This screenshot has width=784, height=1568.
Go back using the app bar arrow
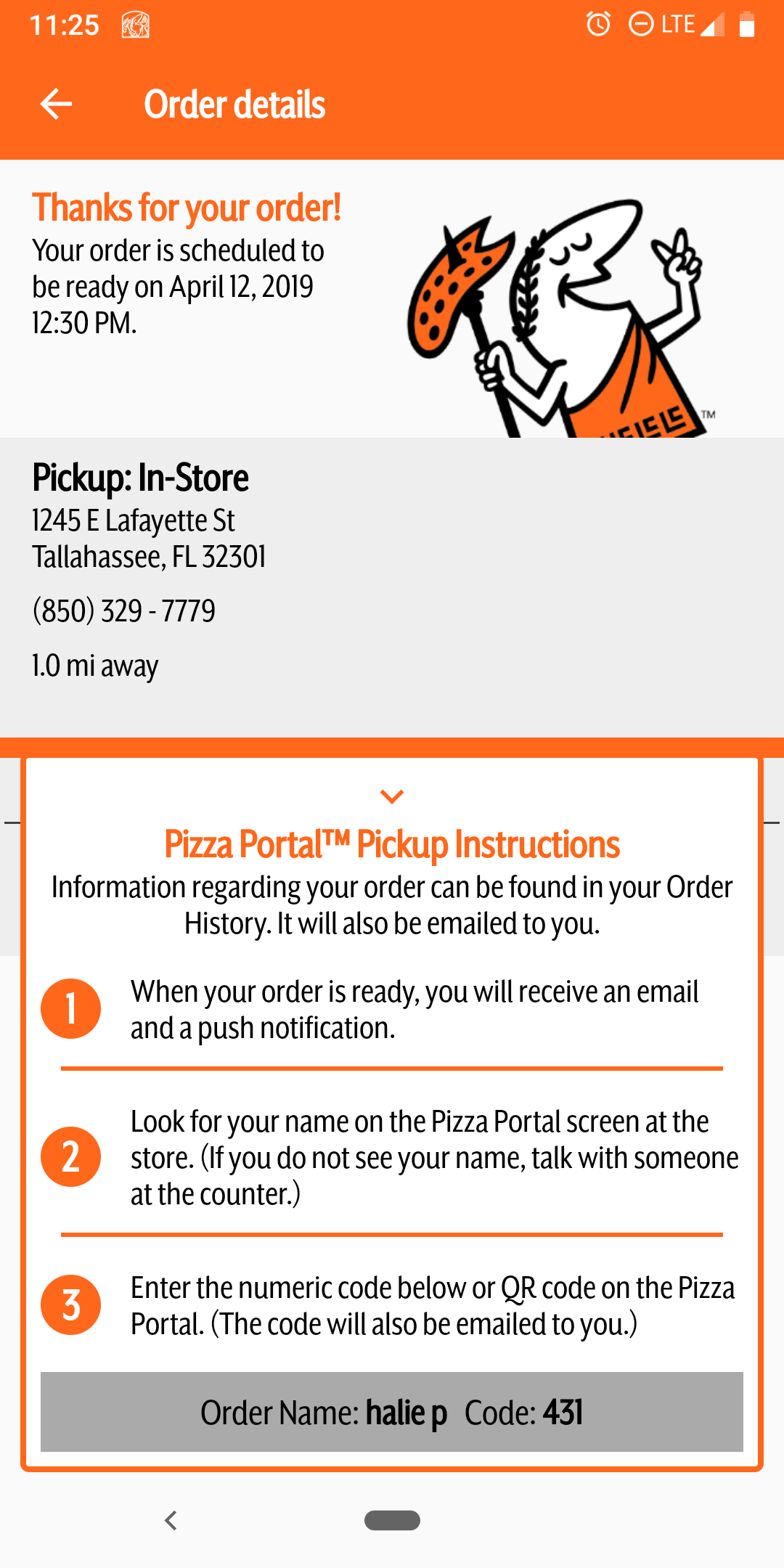coord(56,104)
